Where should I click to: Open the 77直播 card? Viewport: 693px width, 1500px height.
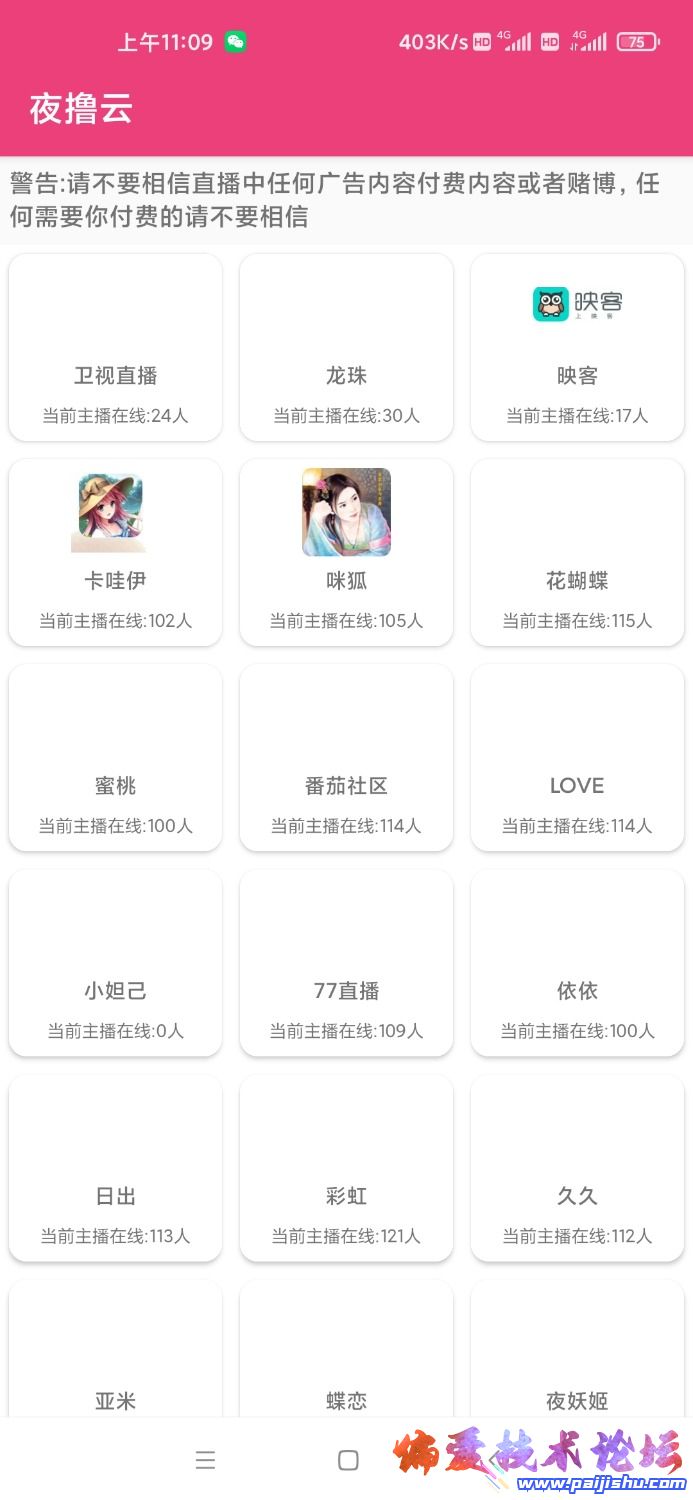pyautogui.click(x=346, y=962)
